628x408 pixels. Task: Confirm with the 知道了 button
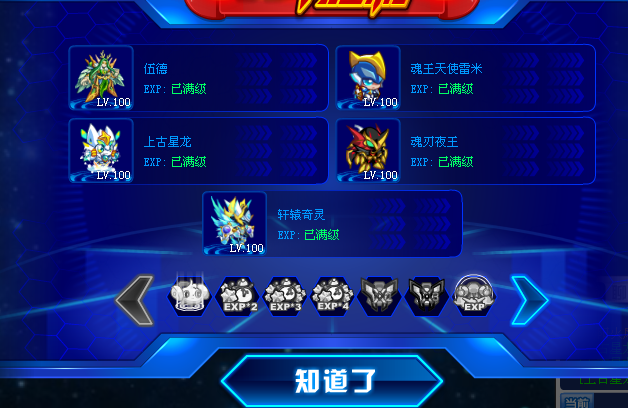click(x=334, y=380)
